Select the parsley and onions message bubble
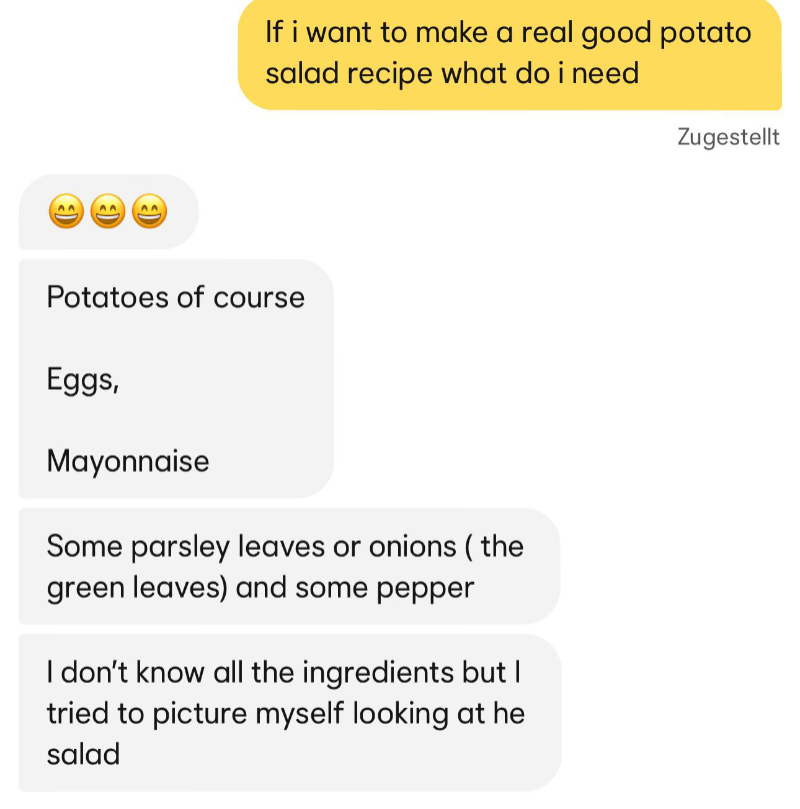800x809 pixels. click(x=288, y=566)
